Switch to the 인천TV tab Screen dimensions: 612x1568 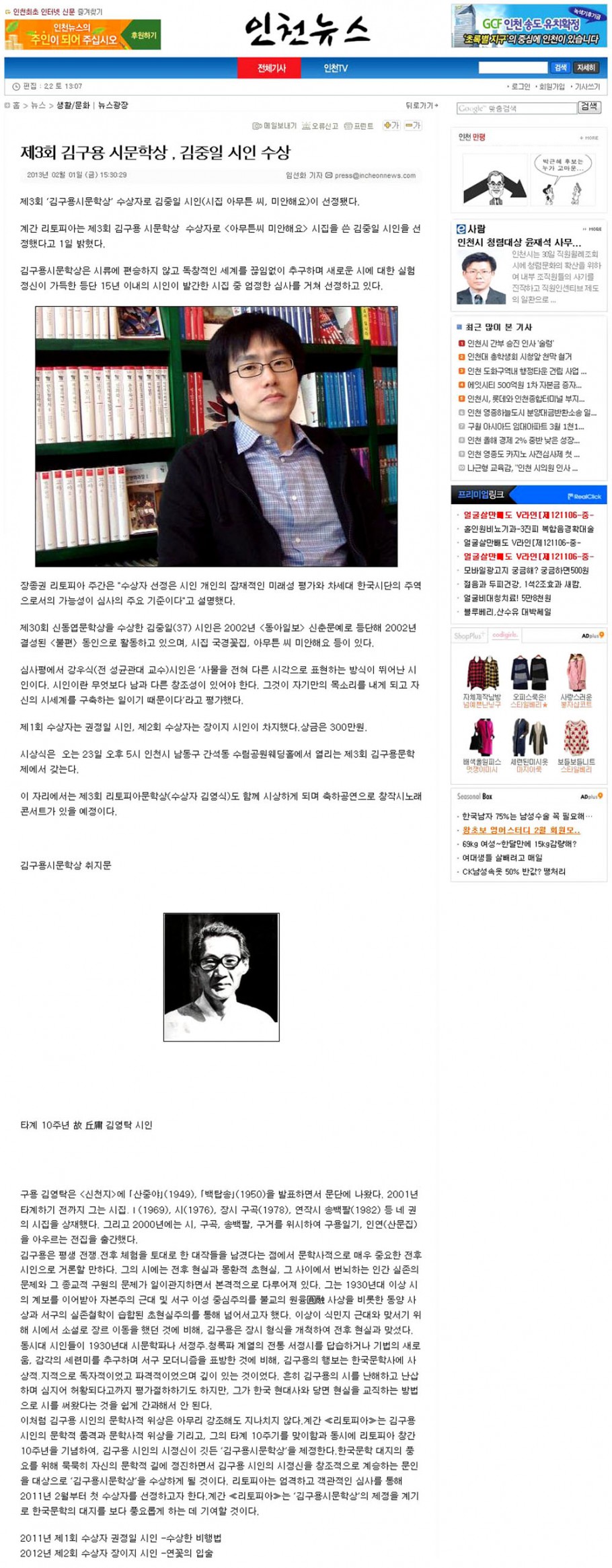[335, 68]
